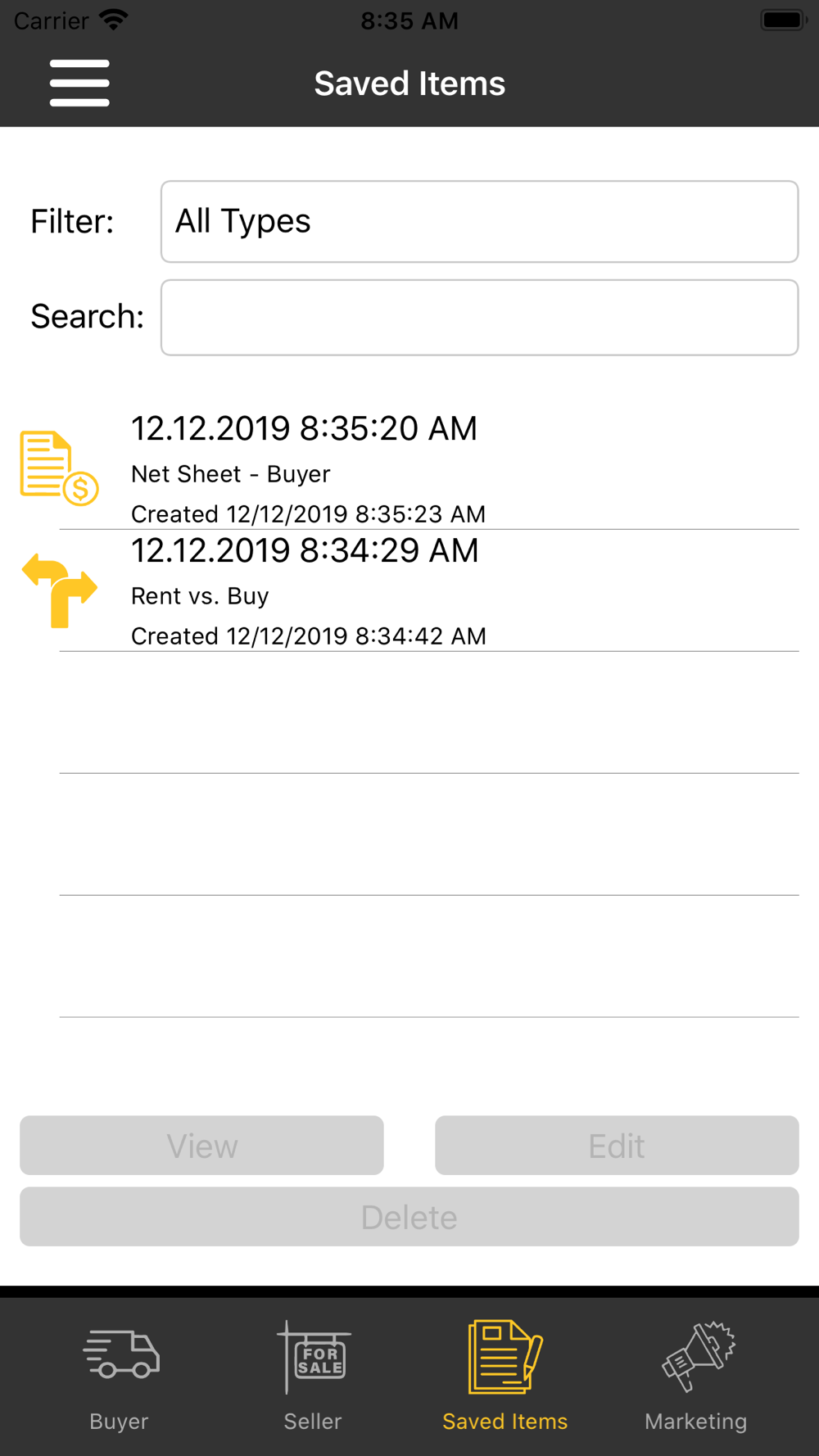The width and height of the screenshot is (819, 1456).
Task: Tap the Delete button
Action: [x=409, y=1216]
